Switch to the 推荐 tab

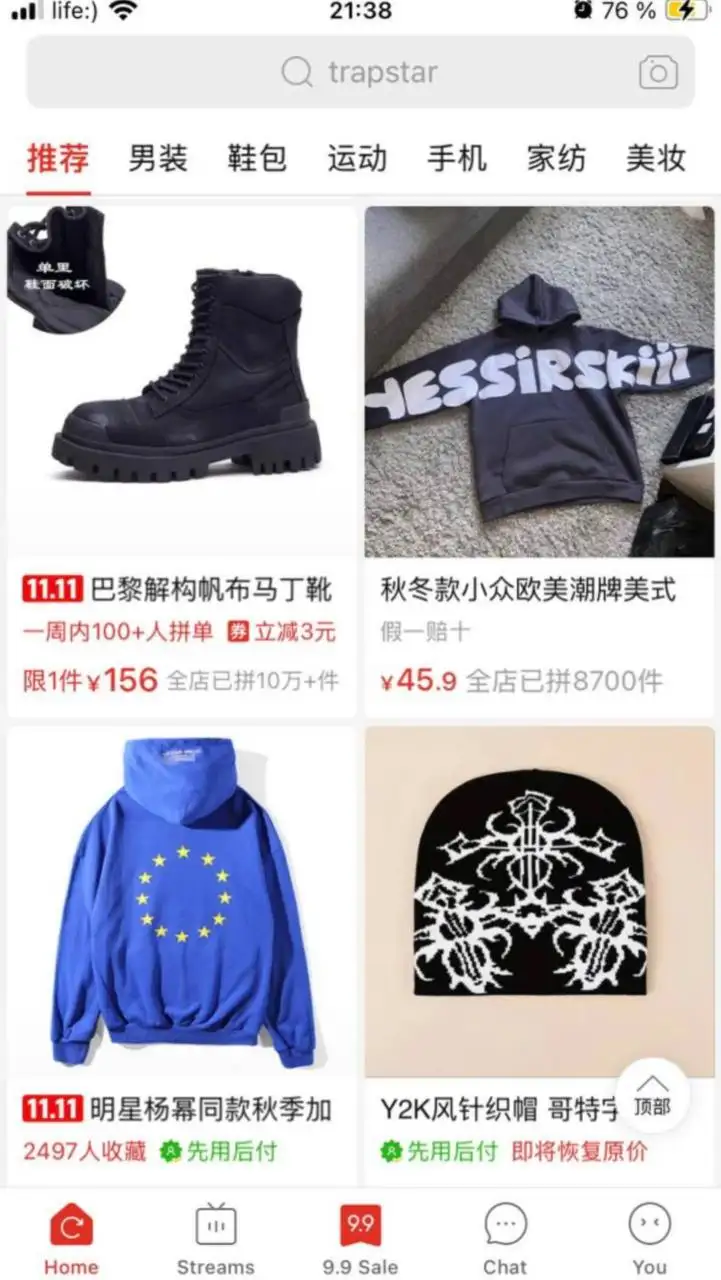[58, 158]
